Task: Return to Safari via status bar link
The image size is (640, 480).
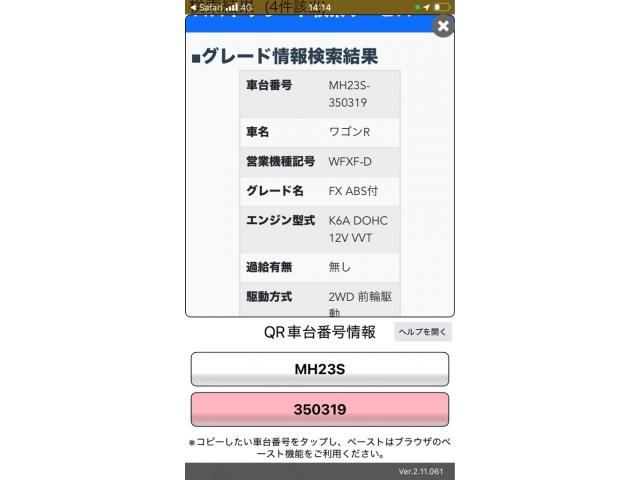Action: point(205,6)
